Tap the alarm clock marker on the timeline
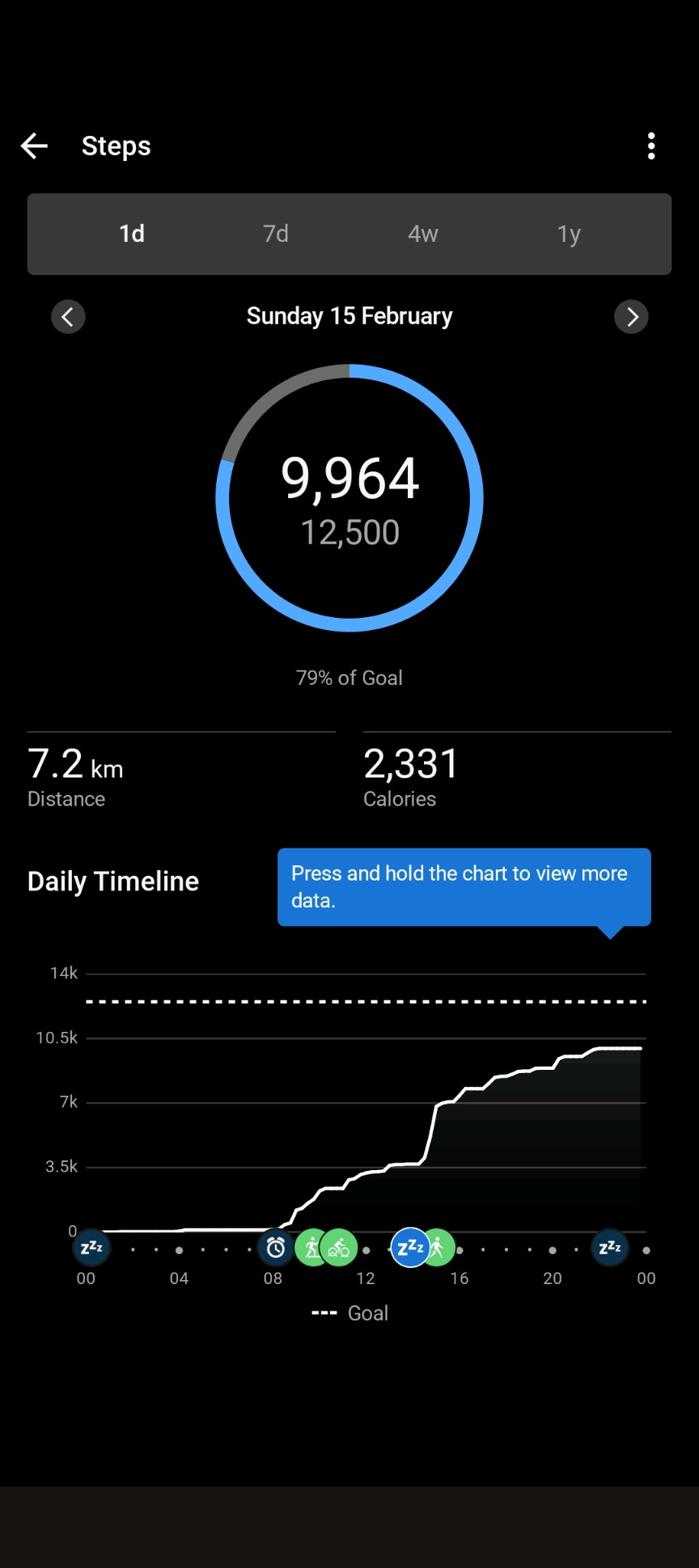The image size is (699, 1568). [x=276, y=1249]
